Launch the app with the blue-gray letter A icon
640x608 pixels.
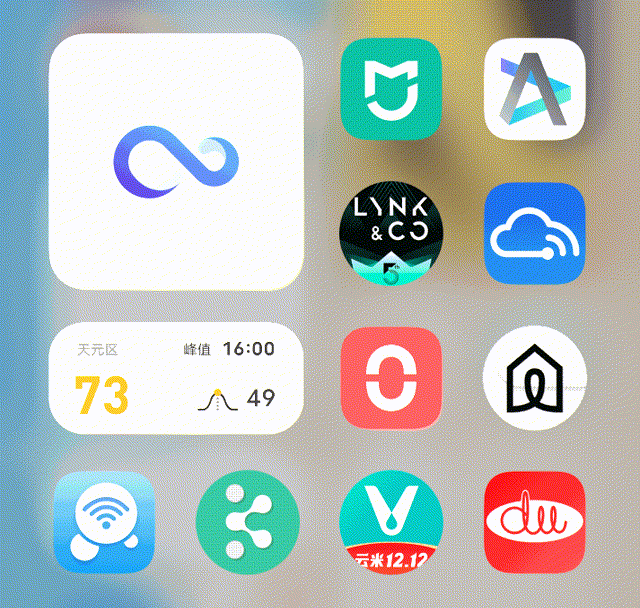click(x=535, y=89)
